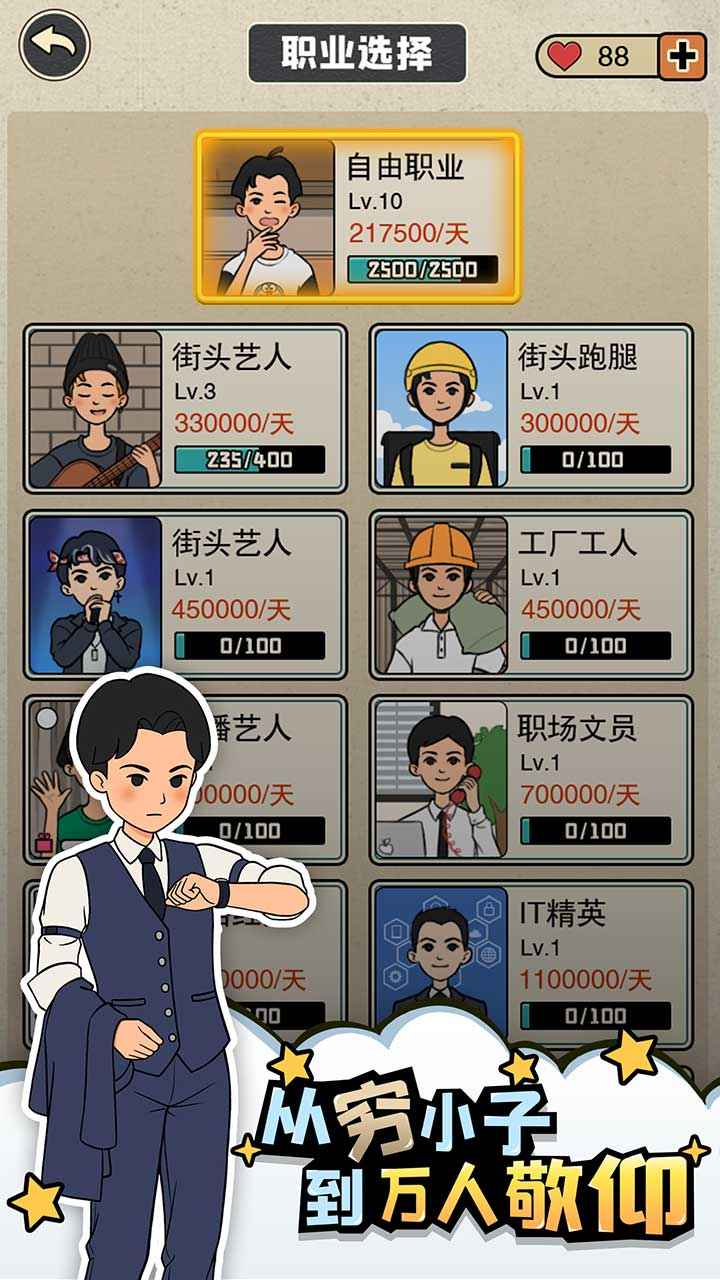Tap the back arrow at top left
This screenshot has width=720, height=1280.
click(x=55, y=45)
